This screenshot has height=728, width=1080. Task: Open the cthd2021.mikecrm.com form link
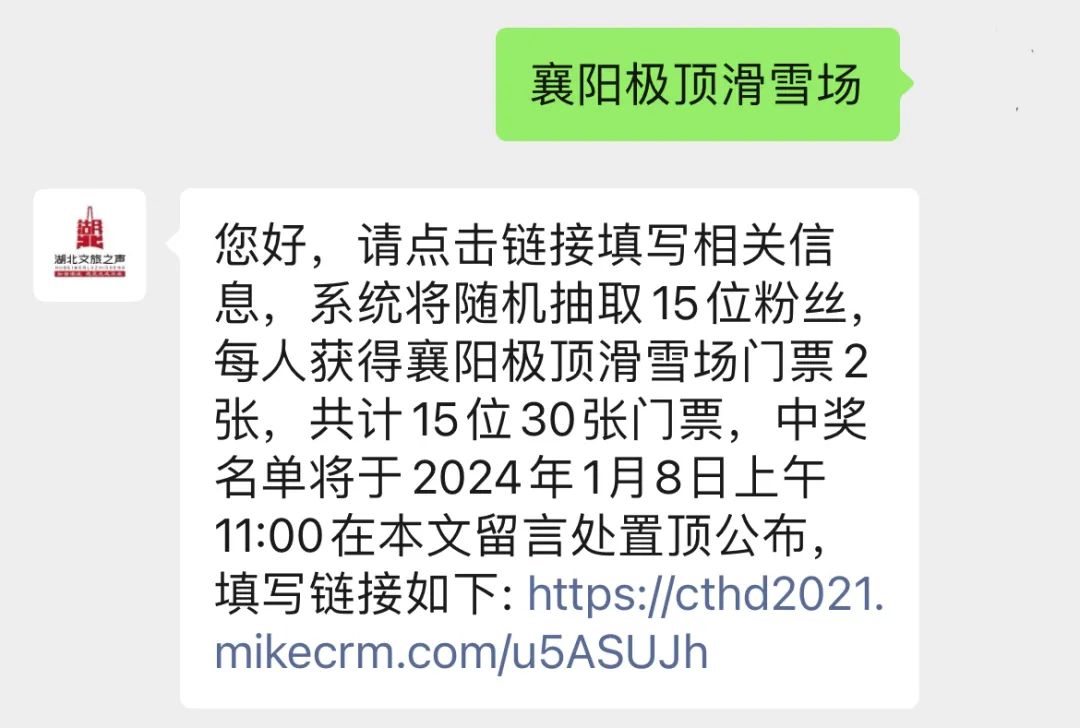[705, 598]
